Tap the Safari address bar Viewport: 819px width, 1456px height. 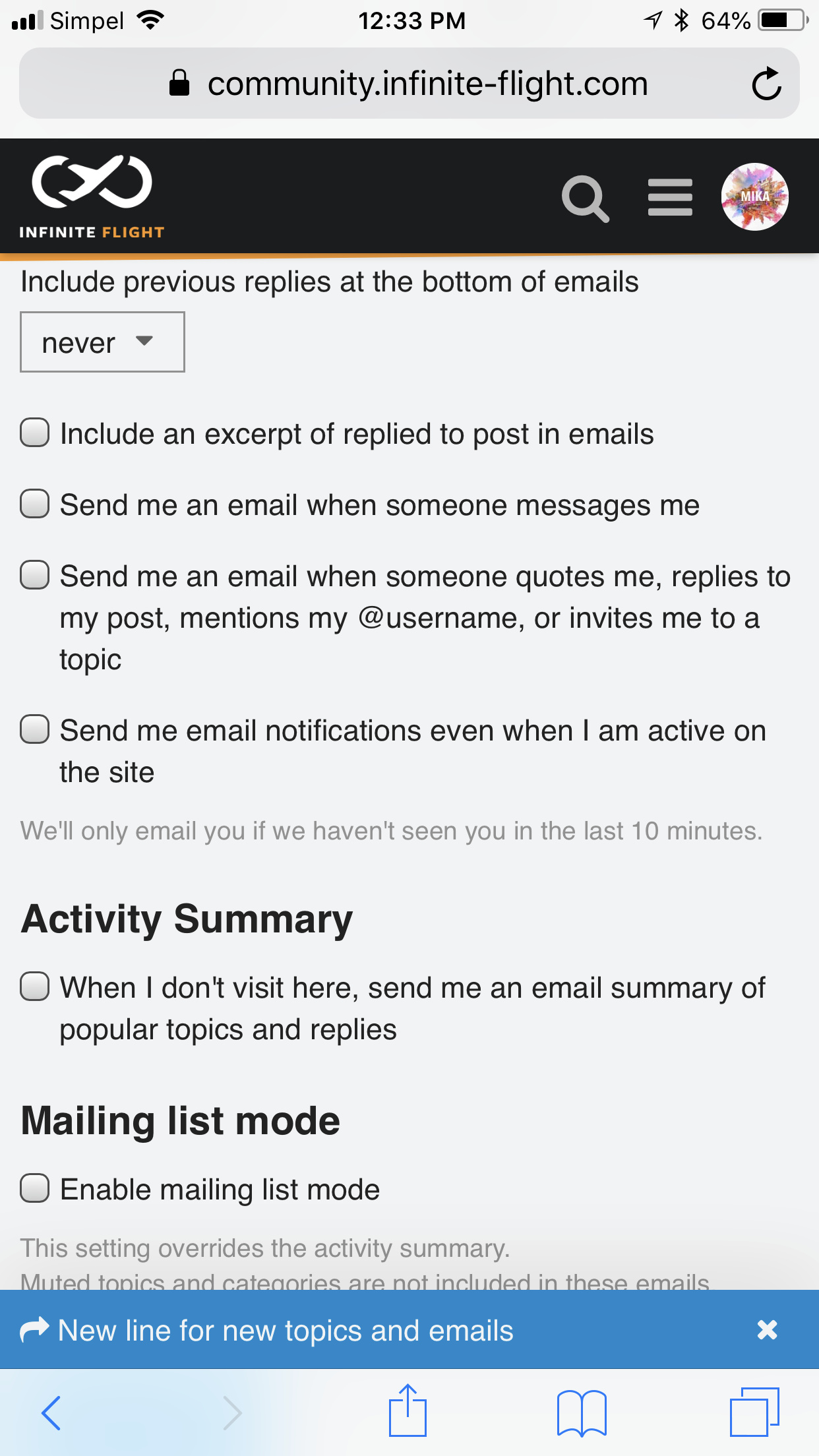click(409, 84)
